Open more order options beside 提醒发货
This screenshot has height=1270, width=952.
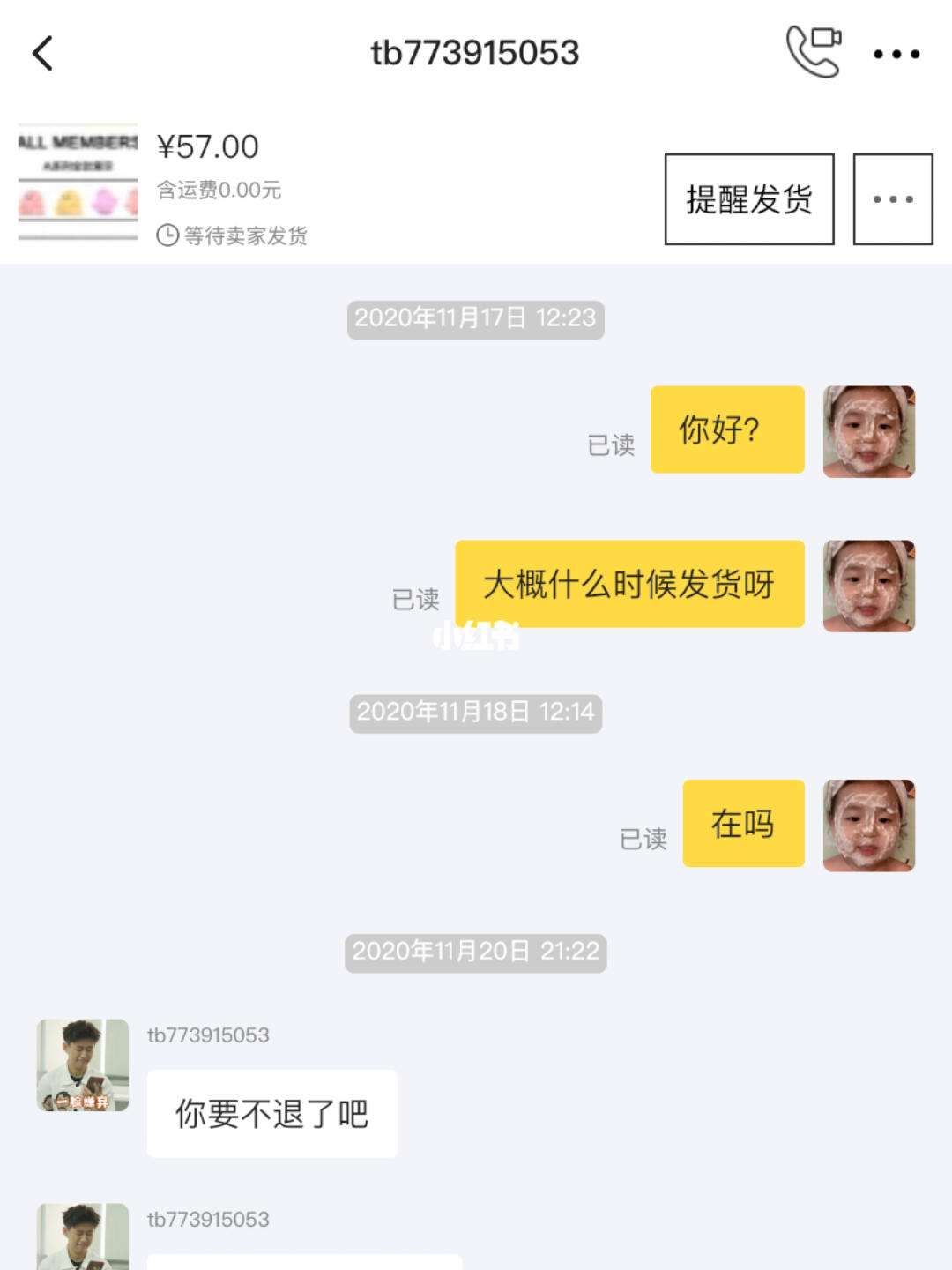click(x=892, y=199)
